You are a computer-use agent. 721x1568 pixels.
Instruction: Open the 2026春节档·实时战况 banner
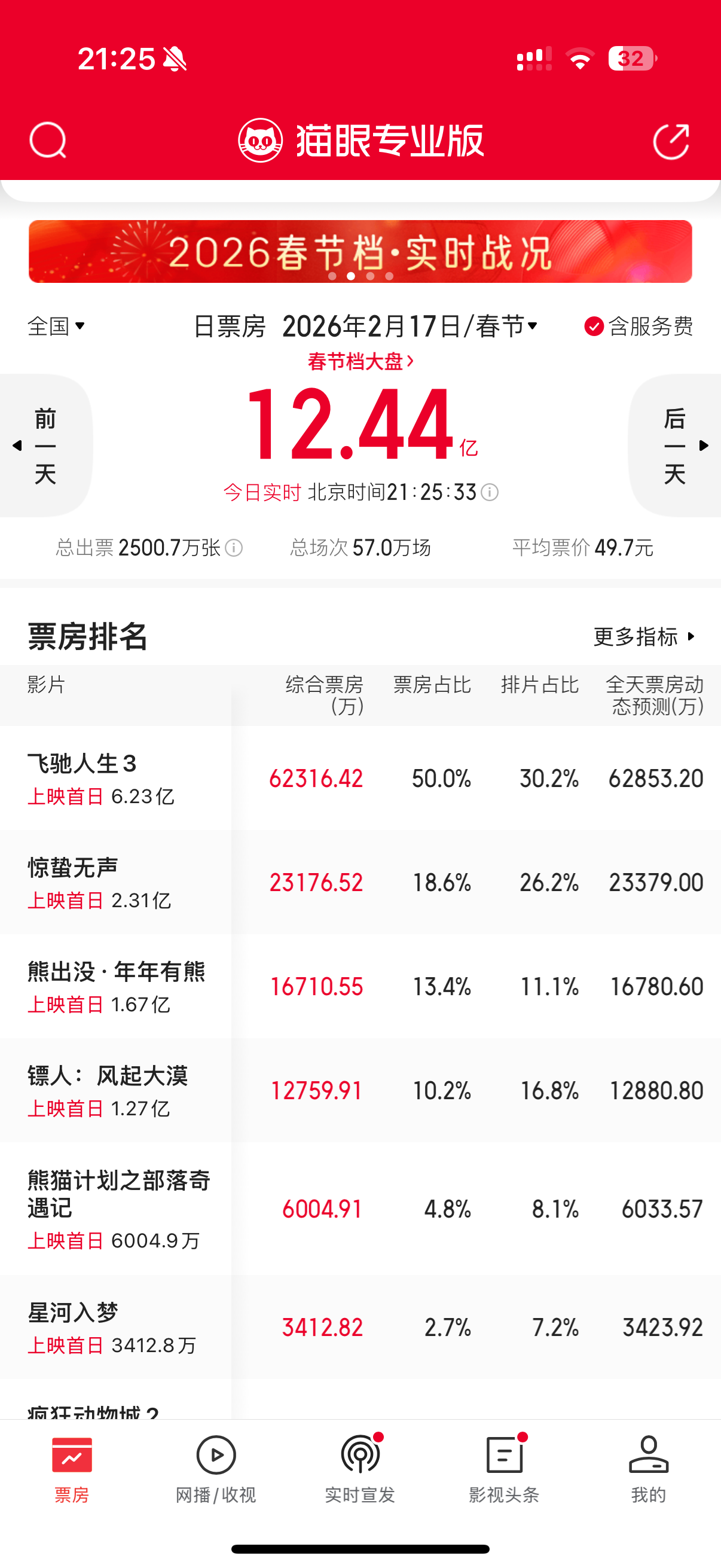[x=360, y=251]
